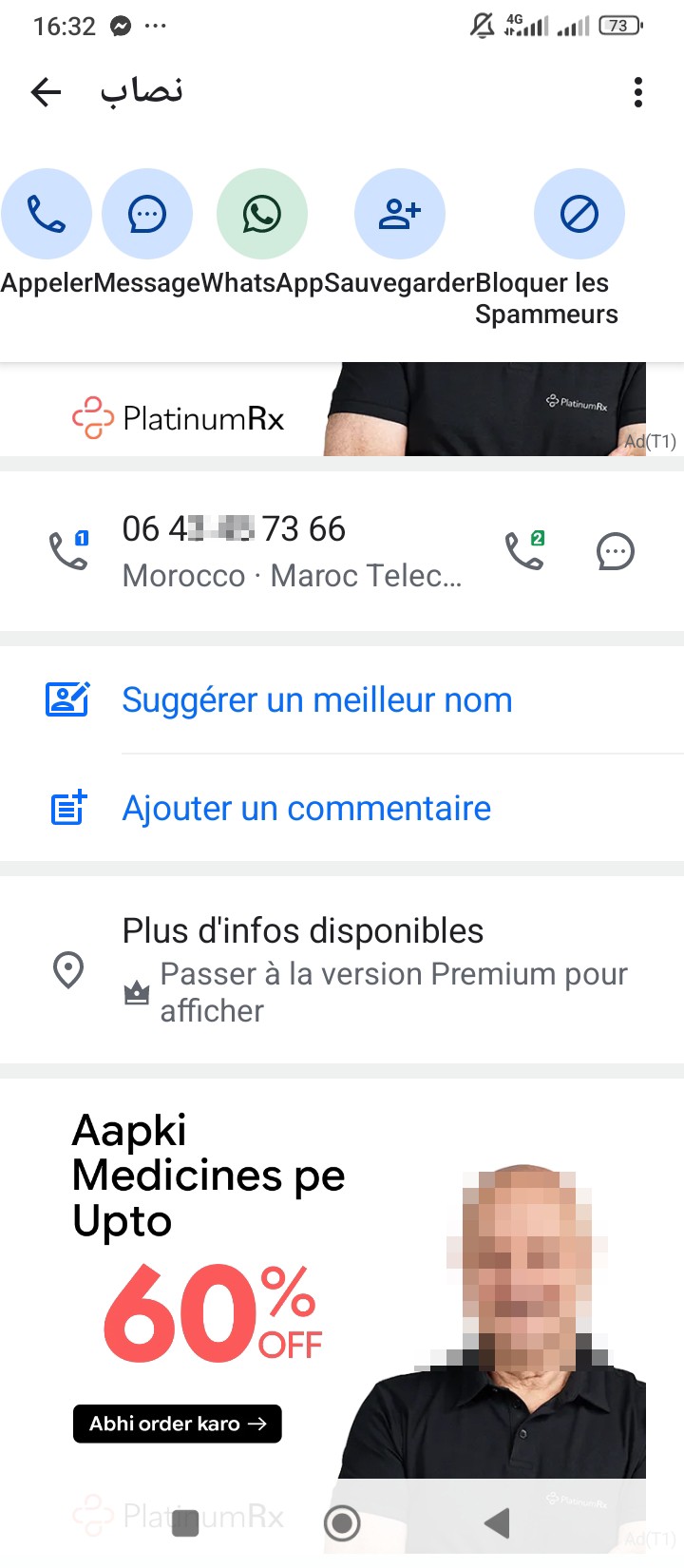Image resolution: width=684 pixels, height=1568 pixels.
Task: Tap Abhi order karo in the ad
Action: click(178, 1424)
